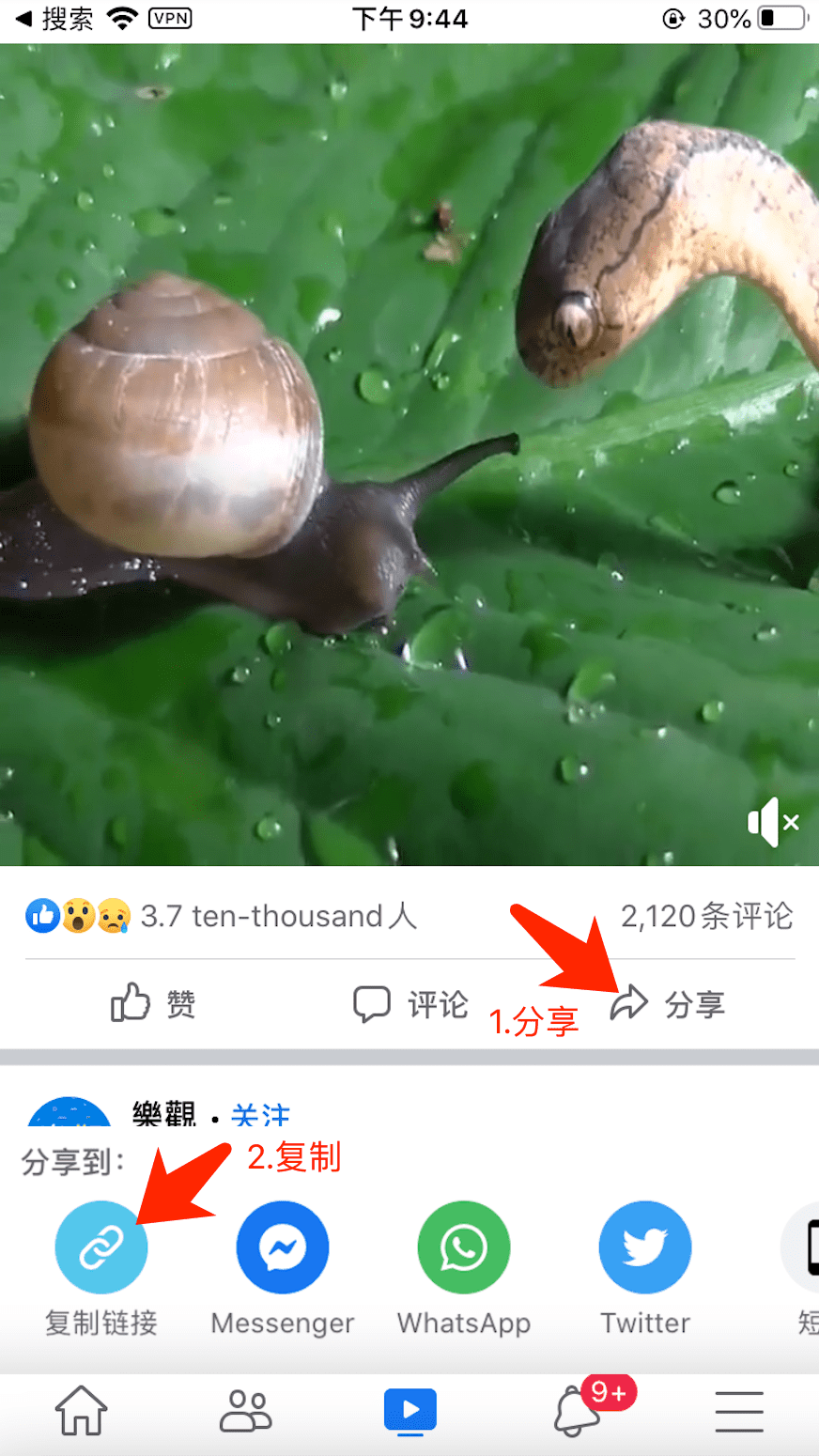Follow the page via 关注

260,1115
